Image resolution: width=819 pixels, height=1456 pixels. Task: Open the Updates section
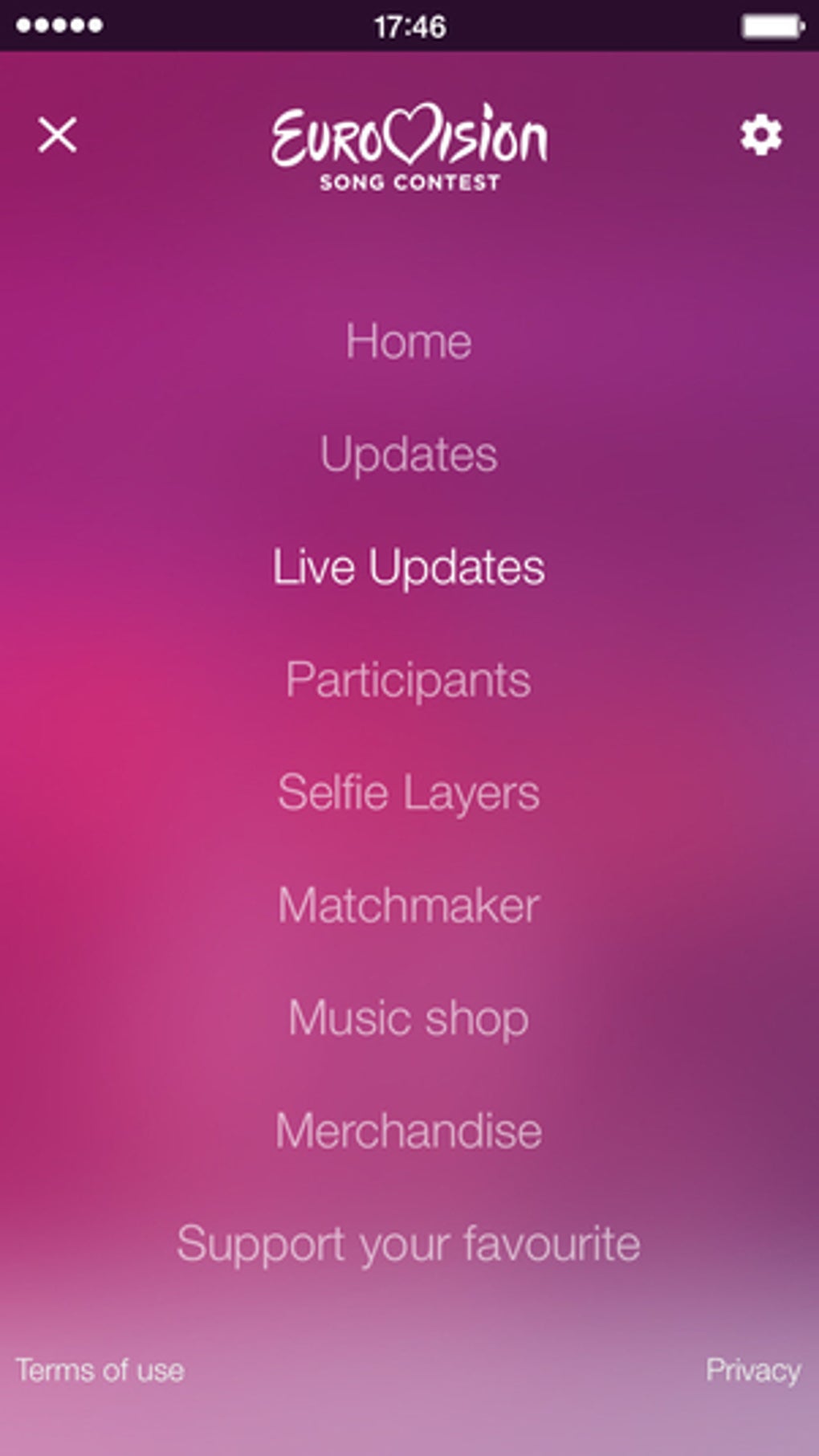[409, 453]
